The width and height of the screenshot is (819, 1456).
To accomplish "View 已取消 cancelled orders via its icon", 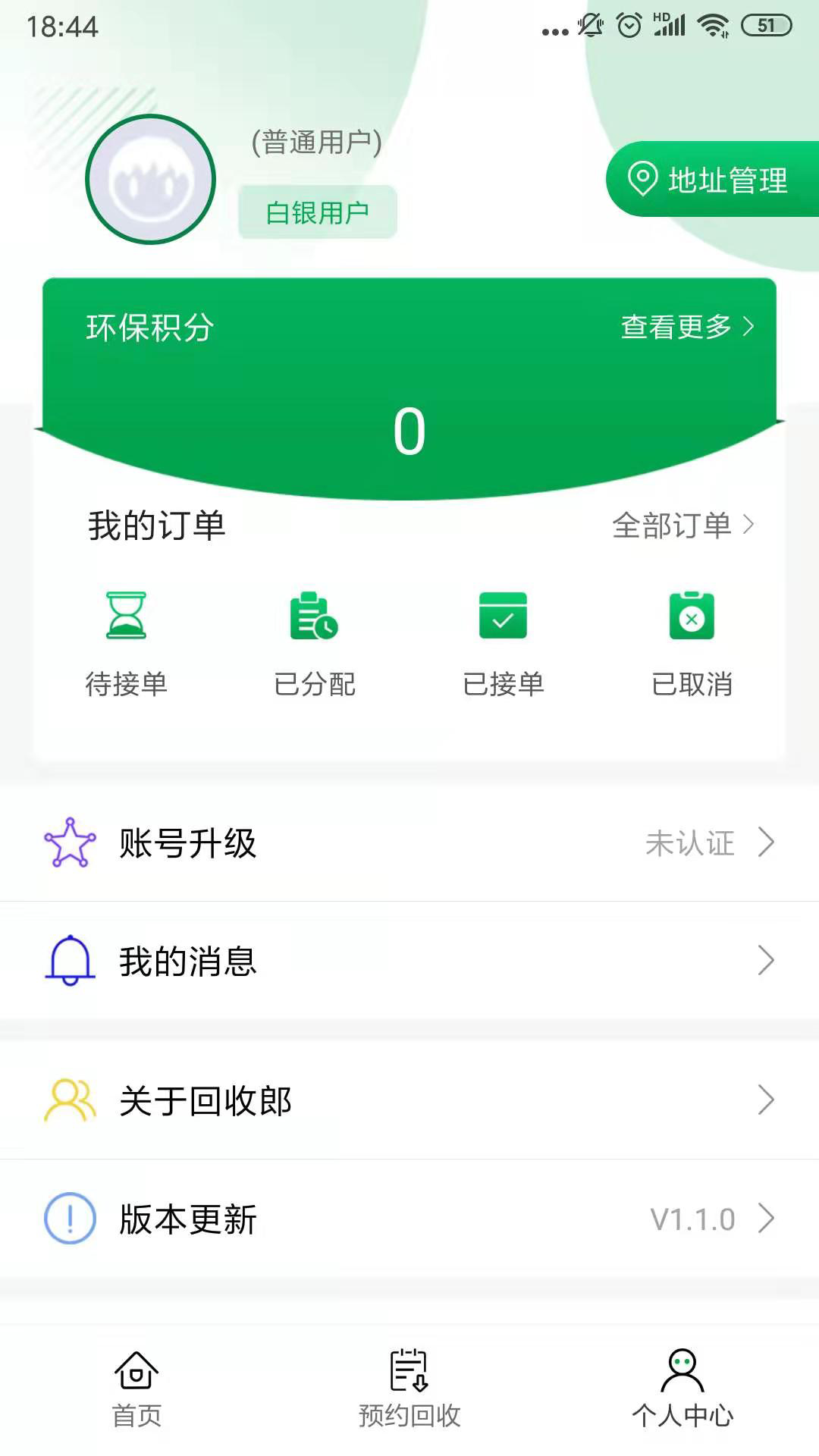I will pyautogui.click(x=692, y=617).
